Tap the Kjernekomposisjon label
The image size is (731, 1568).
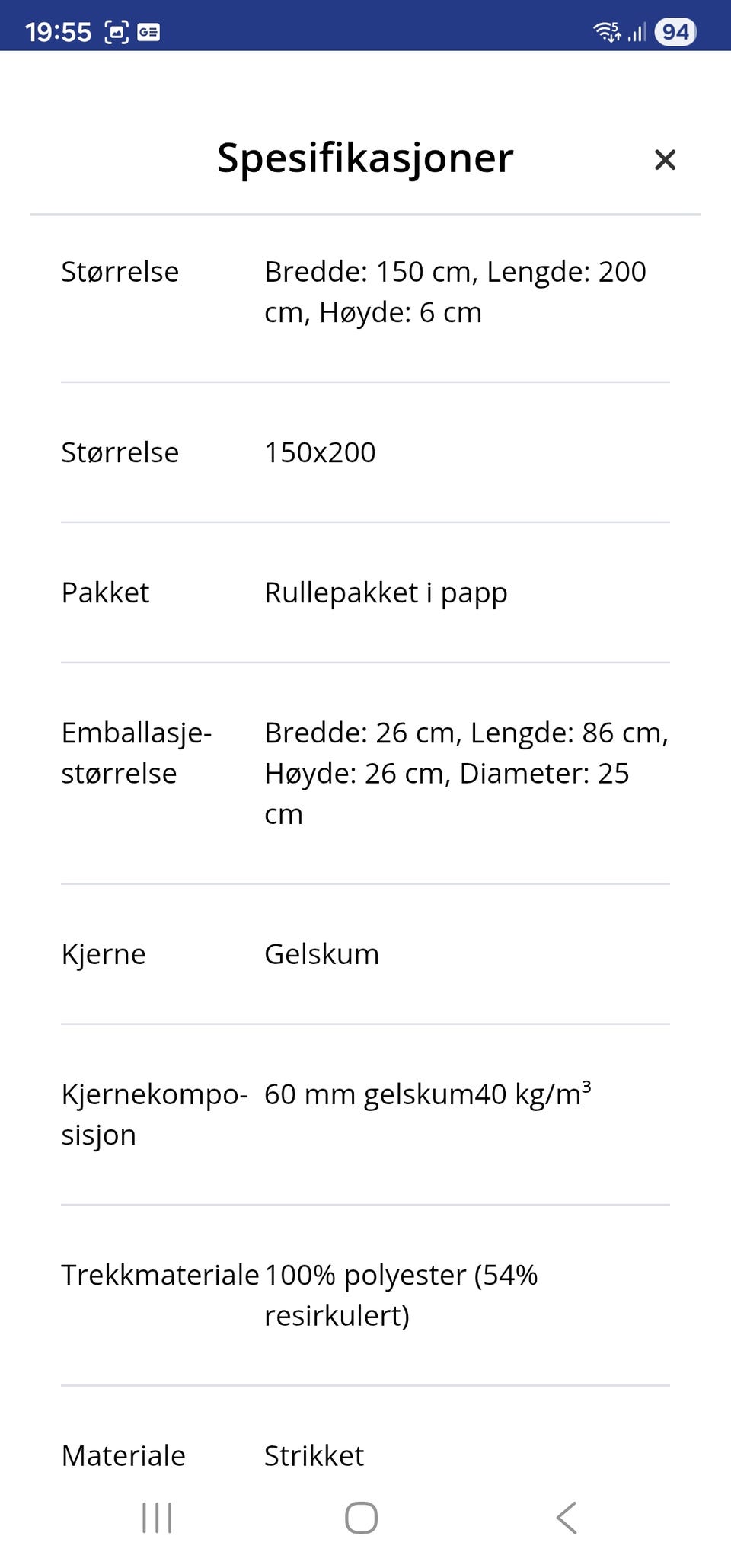[155, 1113]
